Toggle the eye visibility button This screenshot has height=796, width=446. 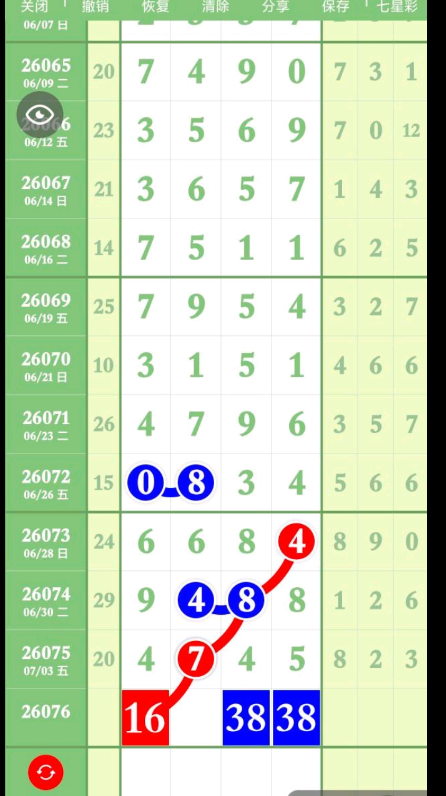point(40,115)
